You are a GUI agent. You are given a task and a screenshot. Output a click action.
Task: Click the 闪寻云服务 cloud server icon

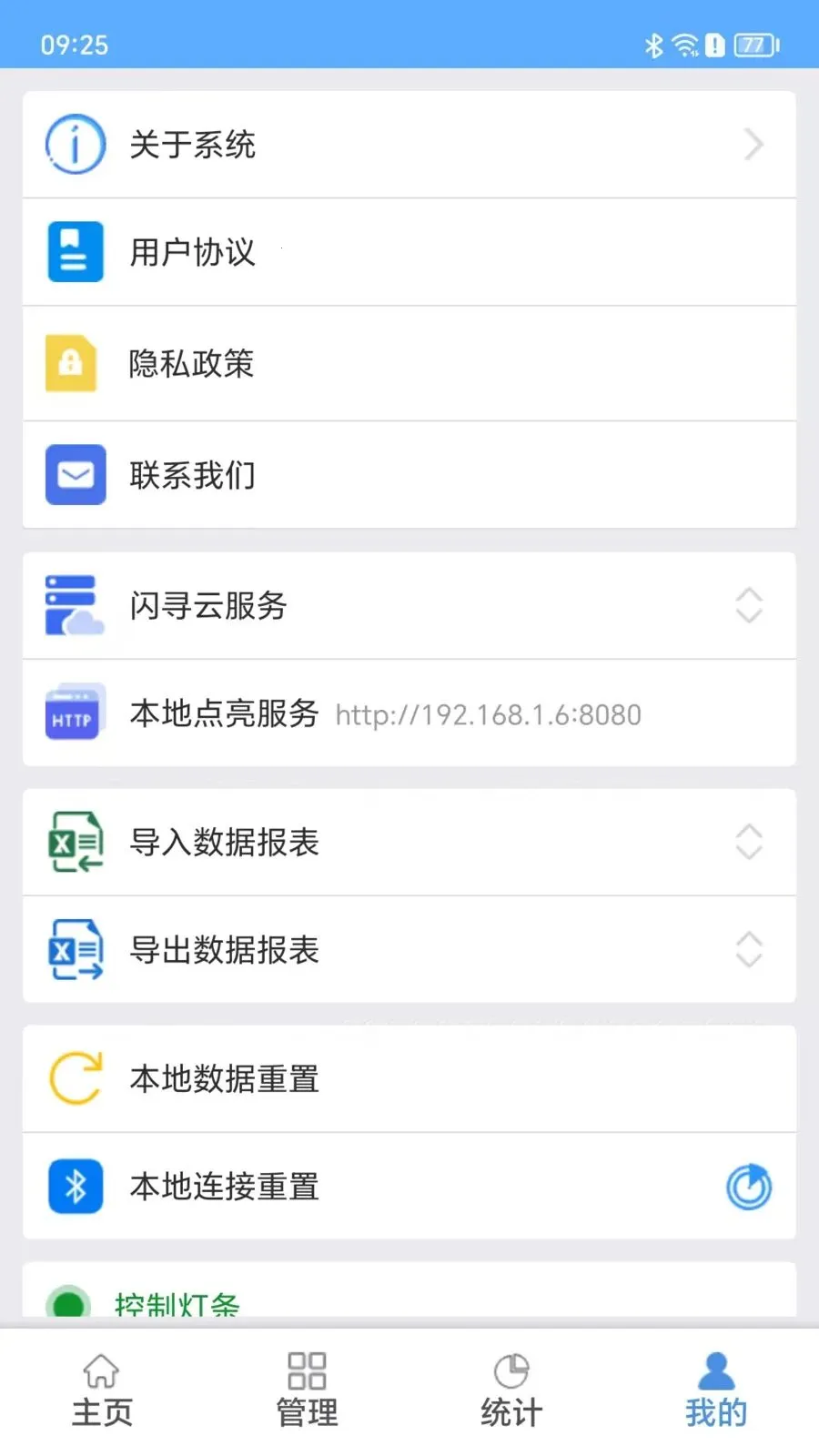[73, 605]
